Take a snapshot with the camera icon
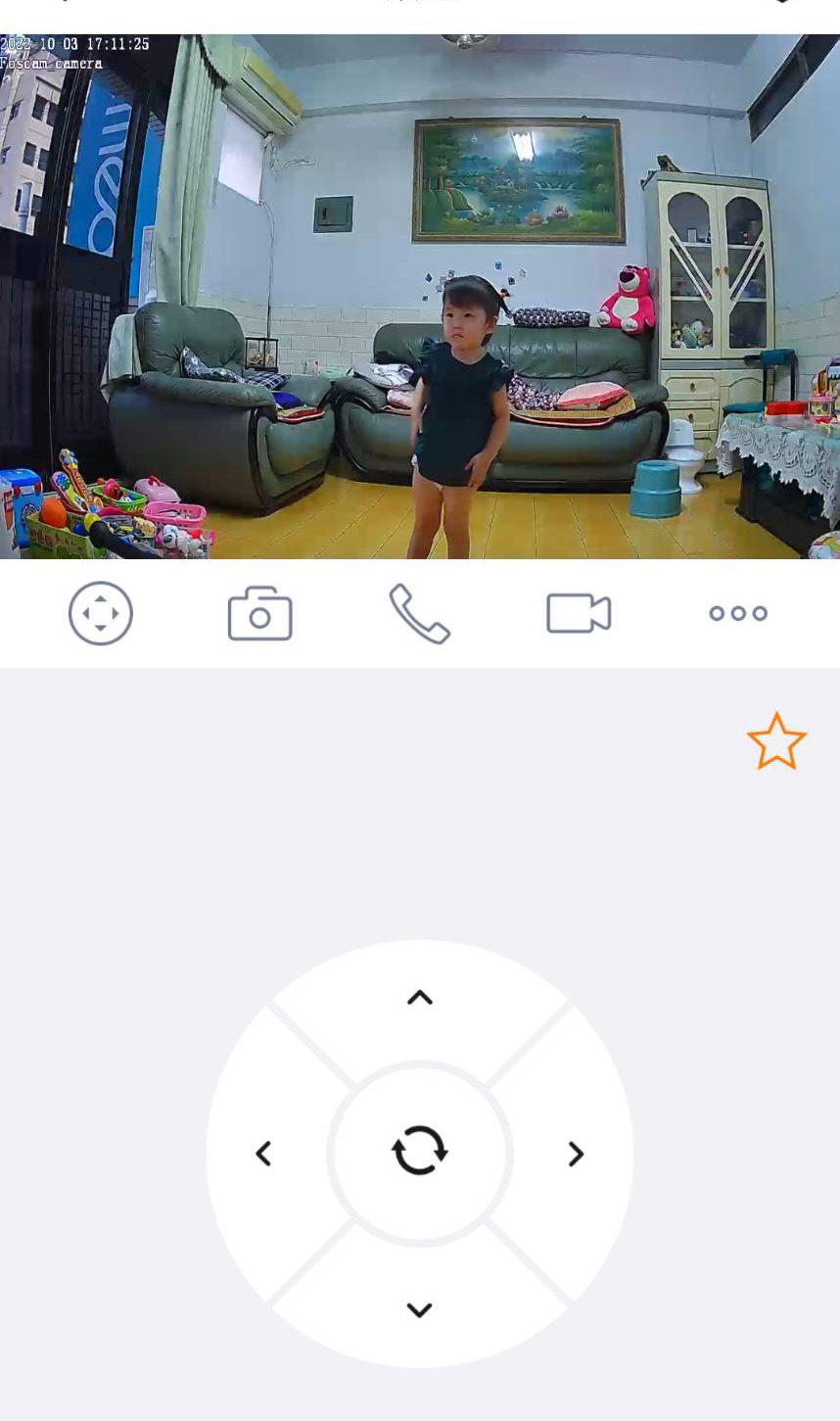Screen dimensions: 840x1421 [259, 614]
